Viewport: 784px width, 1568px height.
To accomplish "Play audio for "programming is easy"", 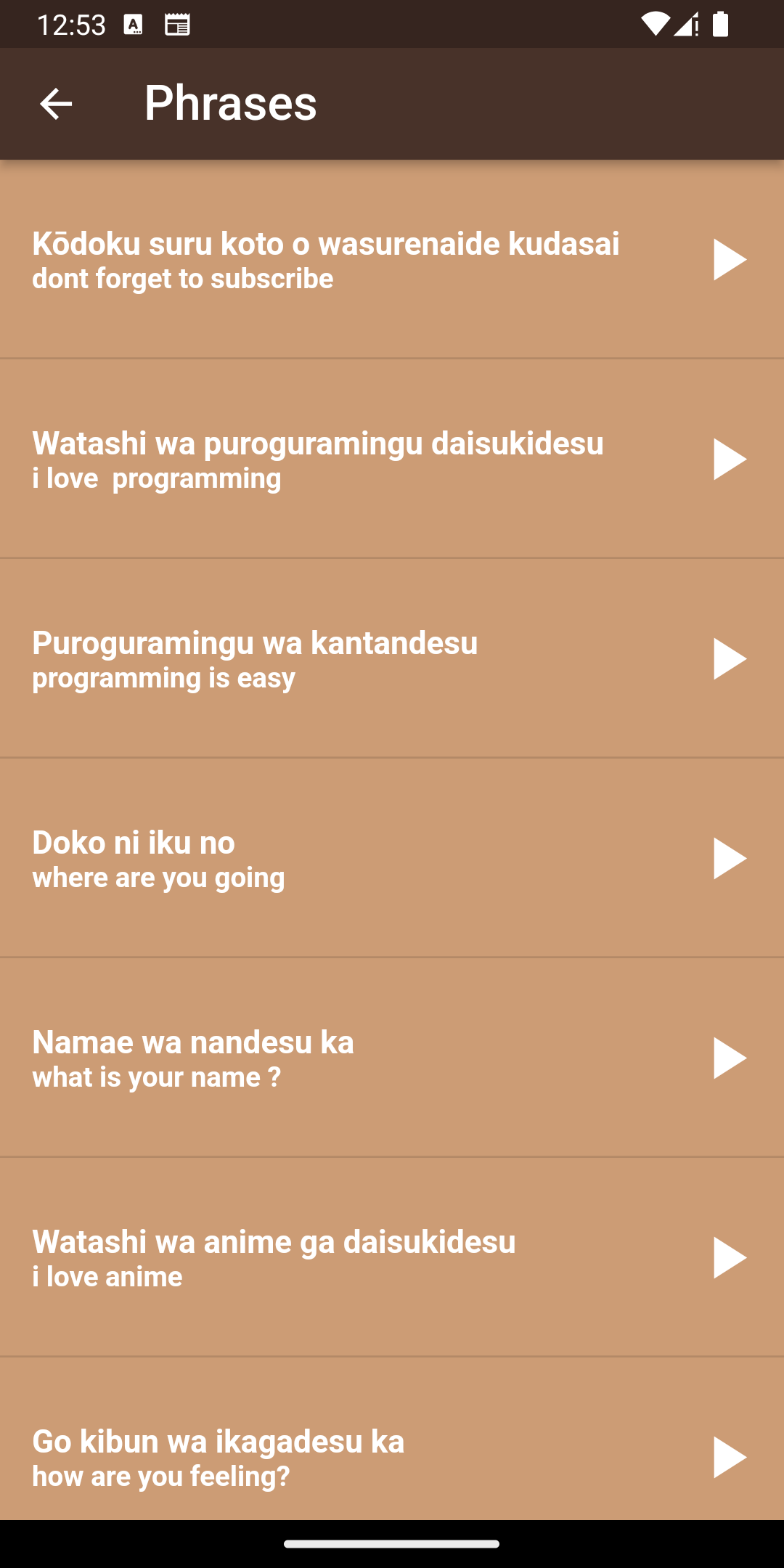I will click(x=731, y=659).
